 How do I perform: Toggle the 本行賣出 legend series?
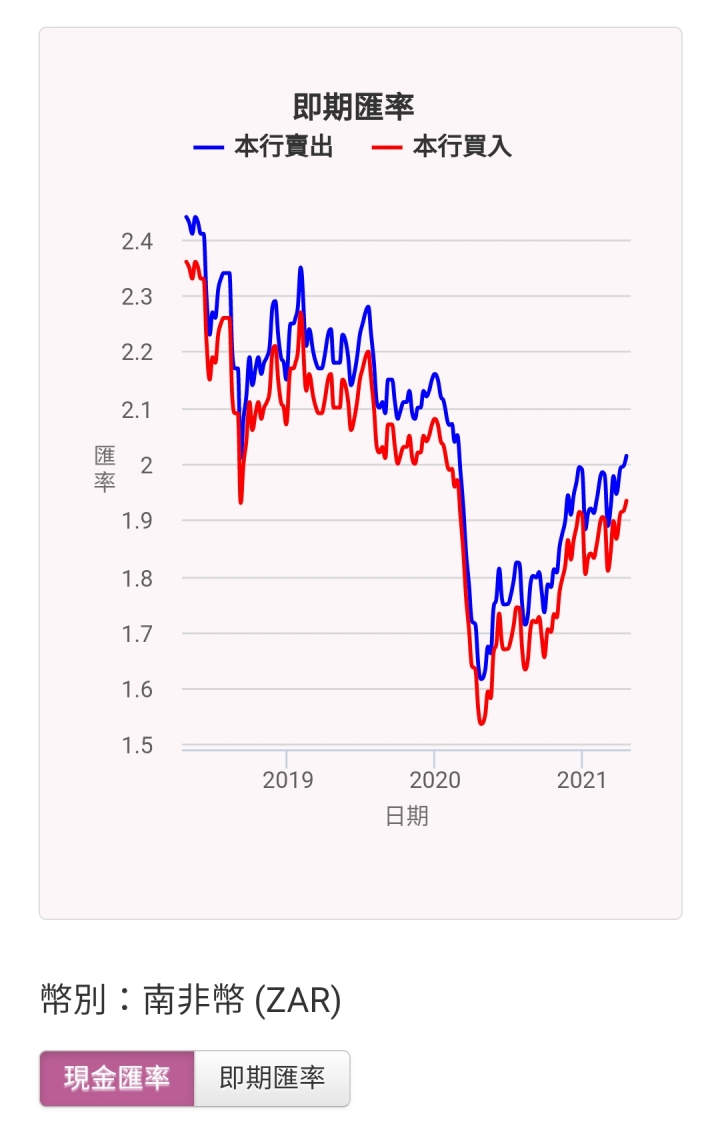pyautogui.click(x=263, y=147)
